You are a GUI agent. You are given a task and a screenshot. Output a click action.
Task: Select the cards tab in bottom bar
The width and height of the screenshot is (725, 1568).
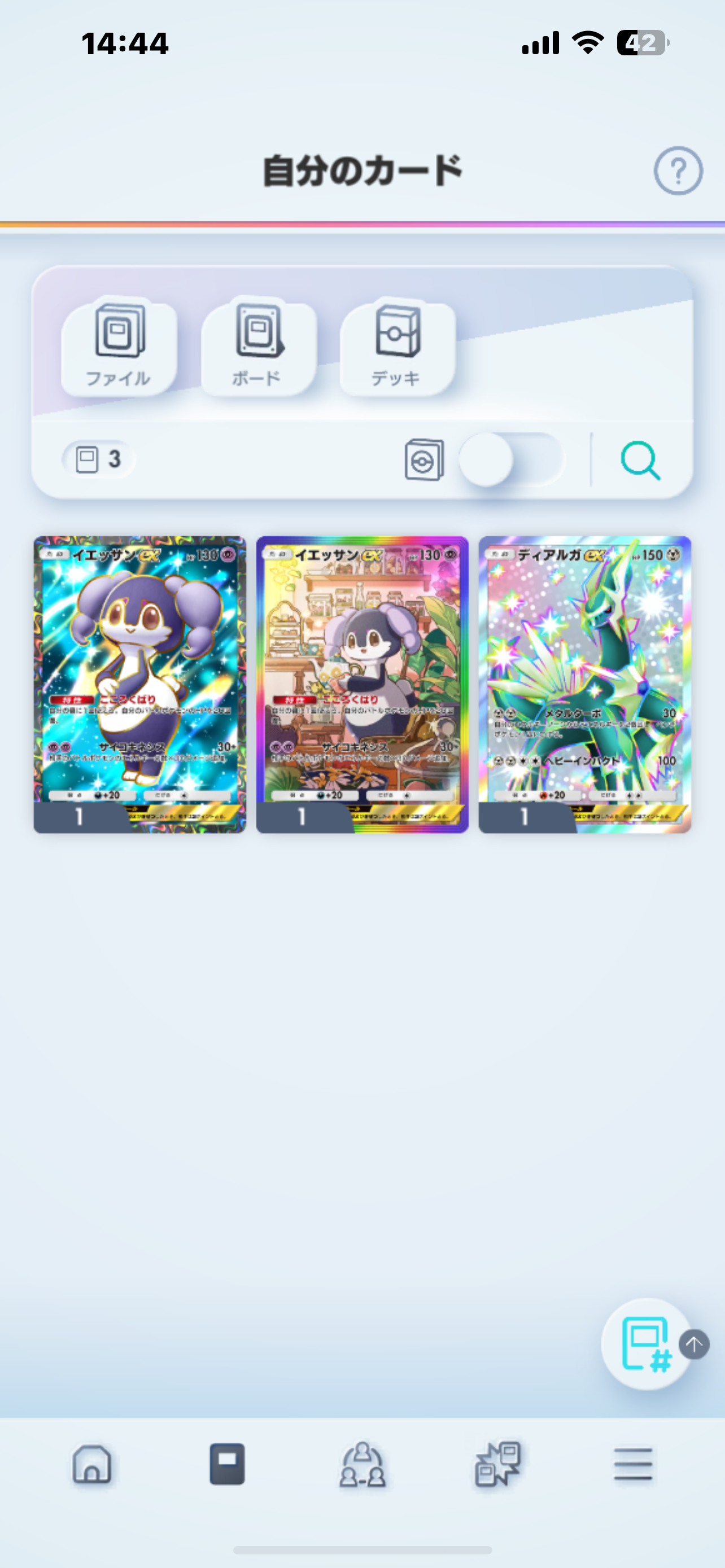pyautogui.click(x=227, y=1464)
